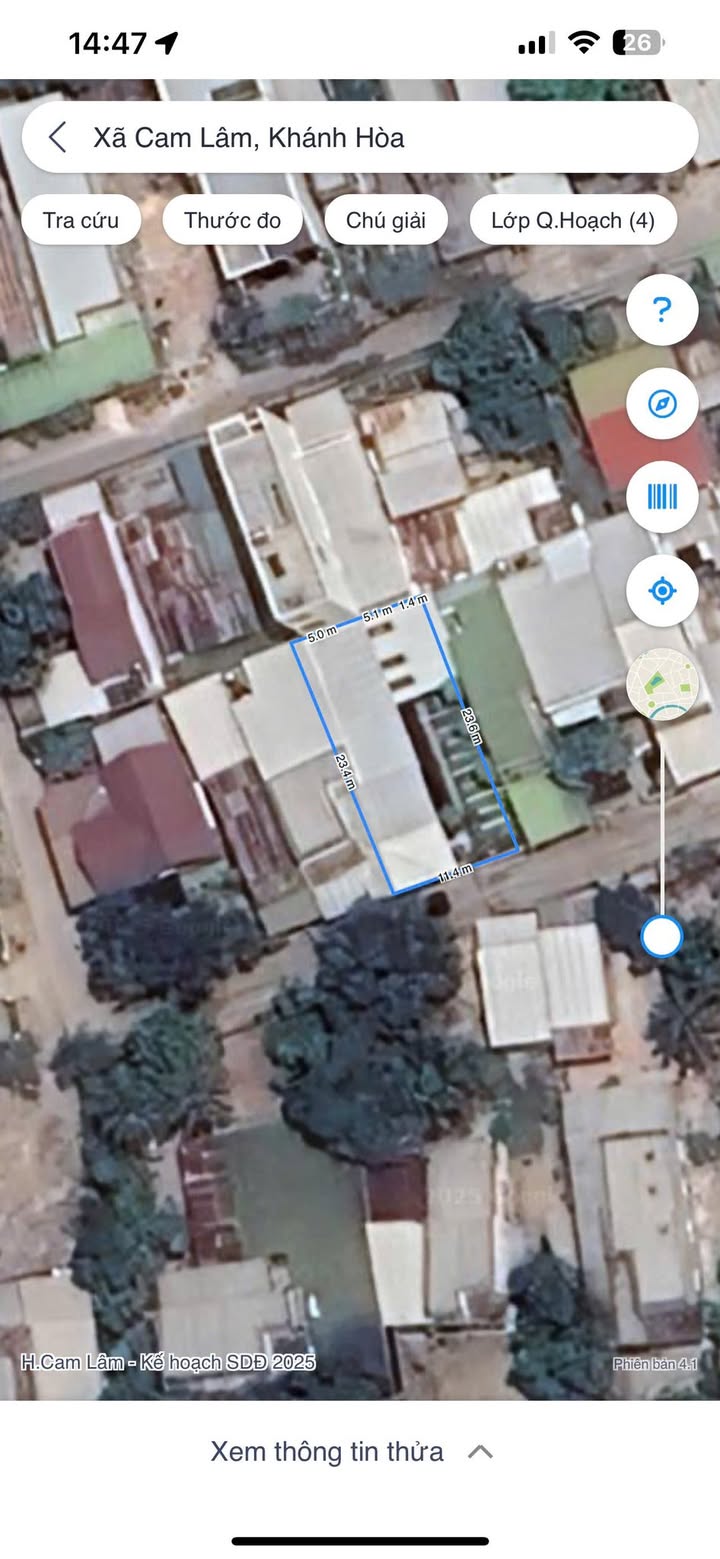The width and height of the screenshot is (720, 1559).
Task: Open Lớp Q.Hoạch (4) layers
Action: [x=572, y=220]
